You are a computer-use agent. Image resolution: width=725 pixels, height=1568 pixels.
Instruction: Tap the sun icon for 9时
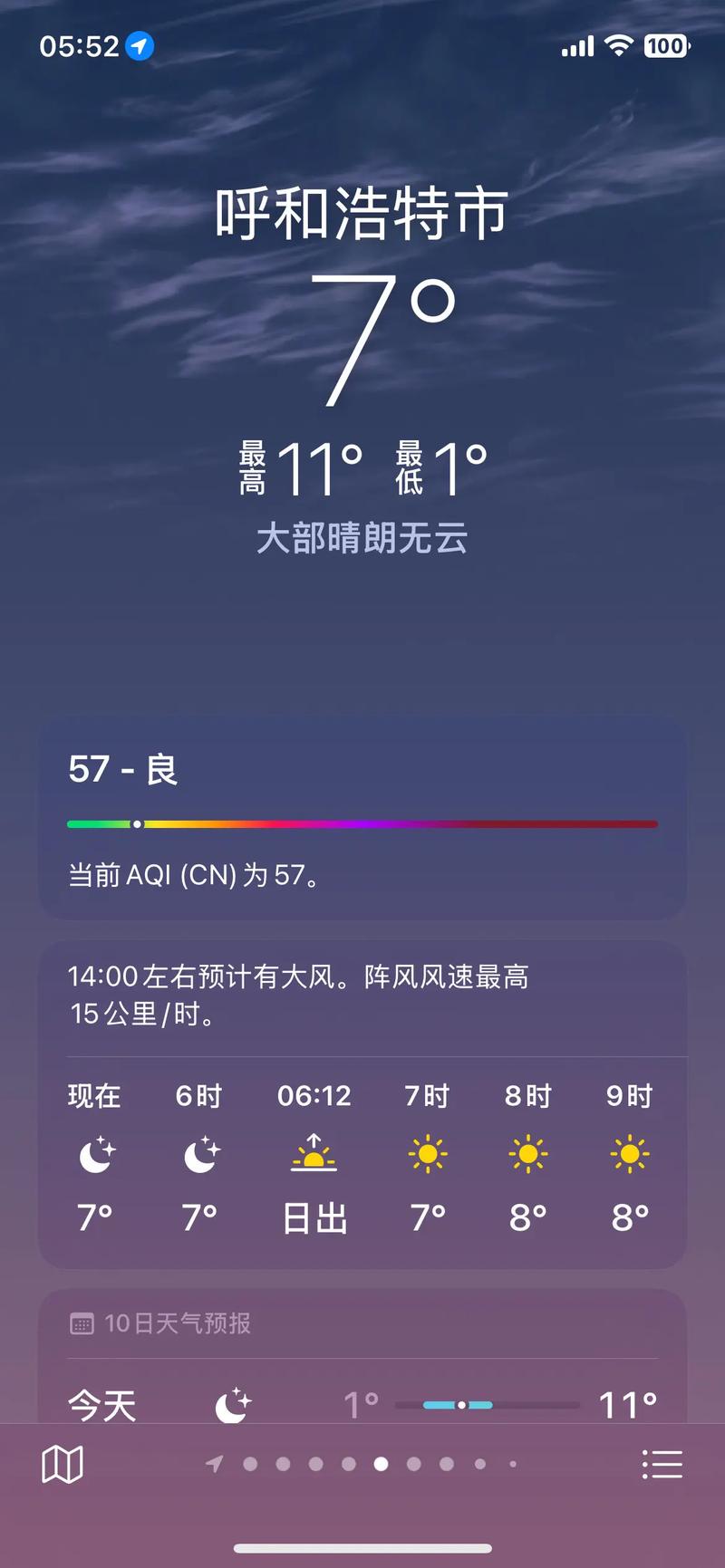coord(628,1154)
